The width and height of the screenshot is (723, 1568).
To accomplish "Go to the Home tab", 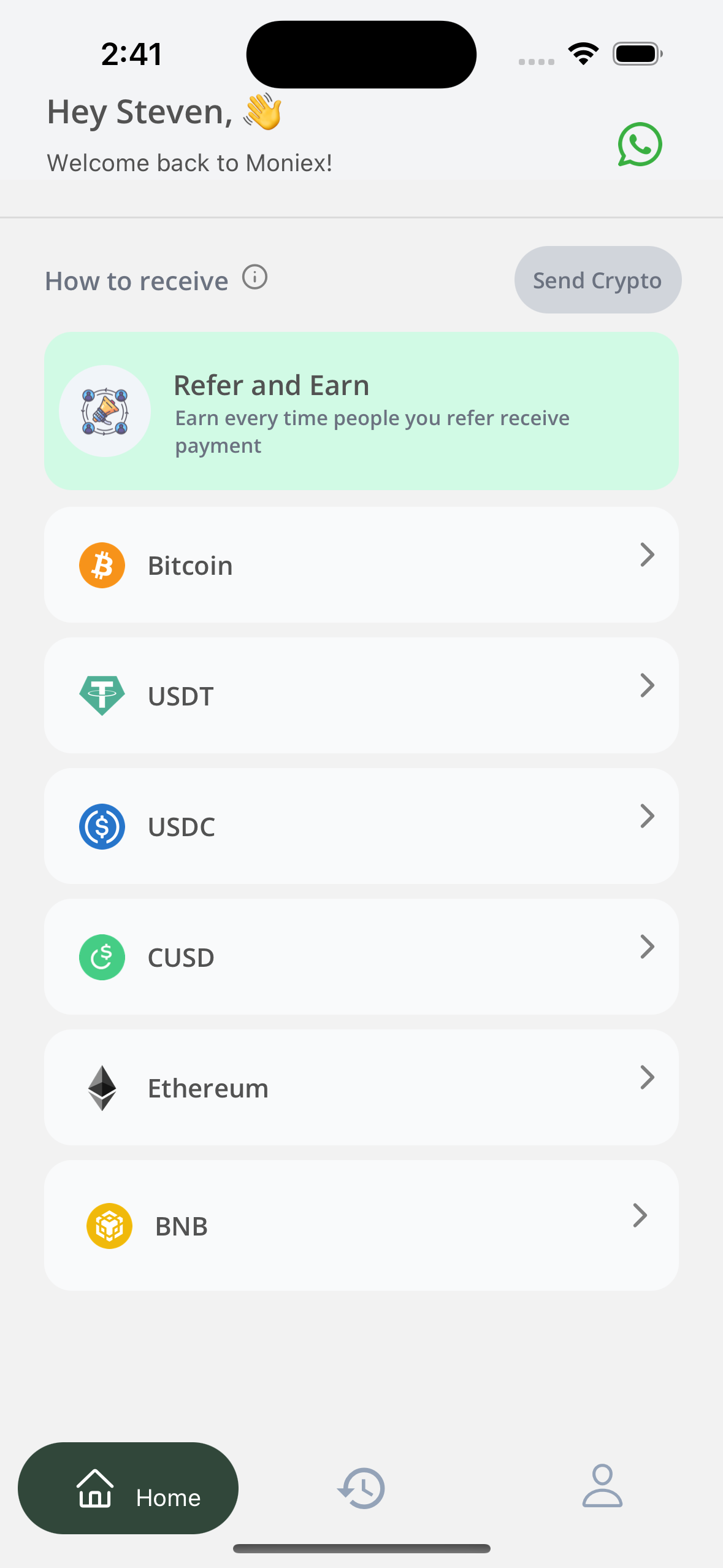I will pos(128,1488).
